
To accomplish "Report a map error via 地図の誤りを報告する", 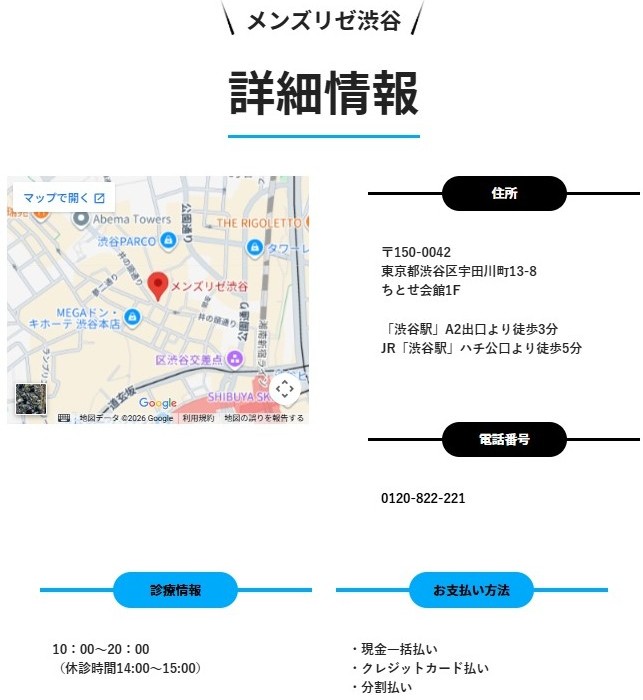I will pos(264,418).
